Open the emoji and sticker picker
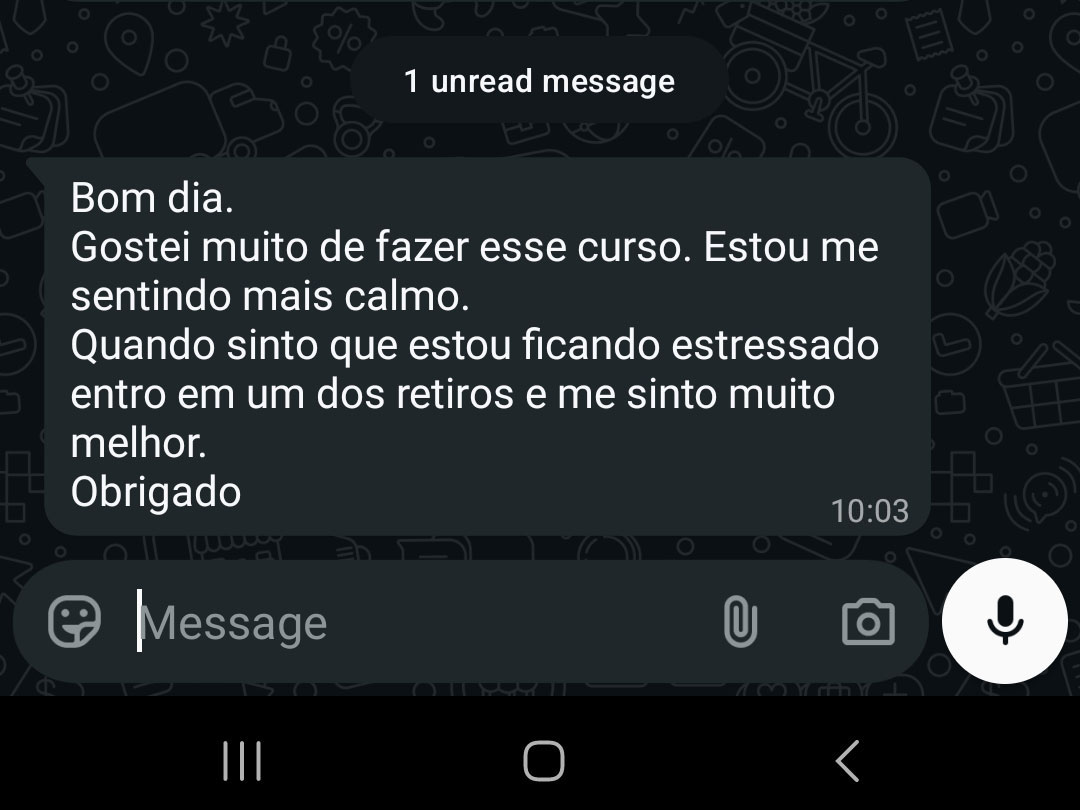 point(75,622)
